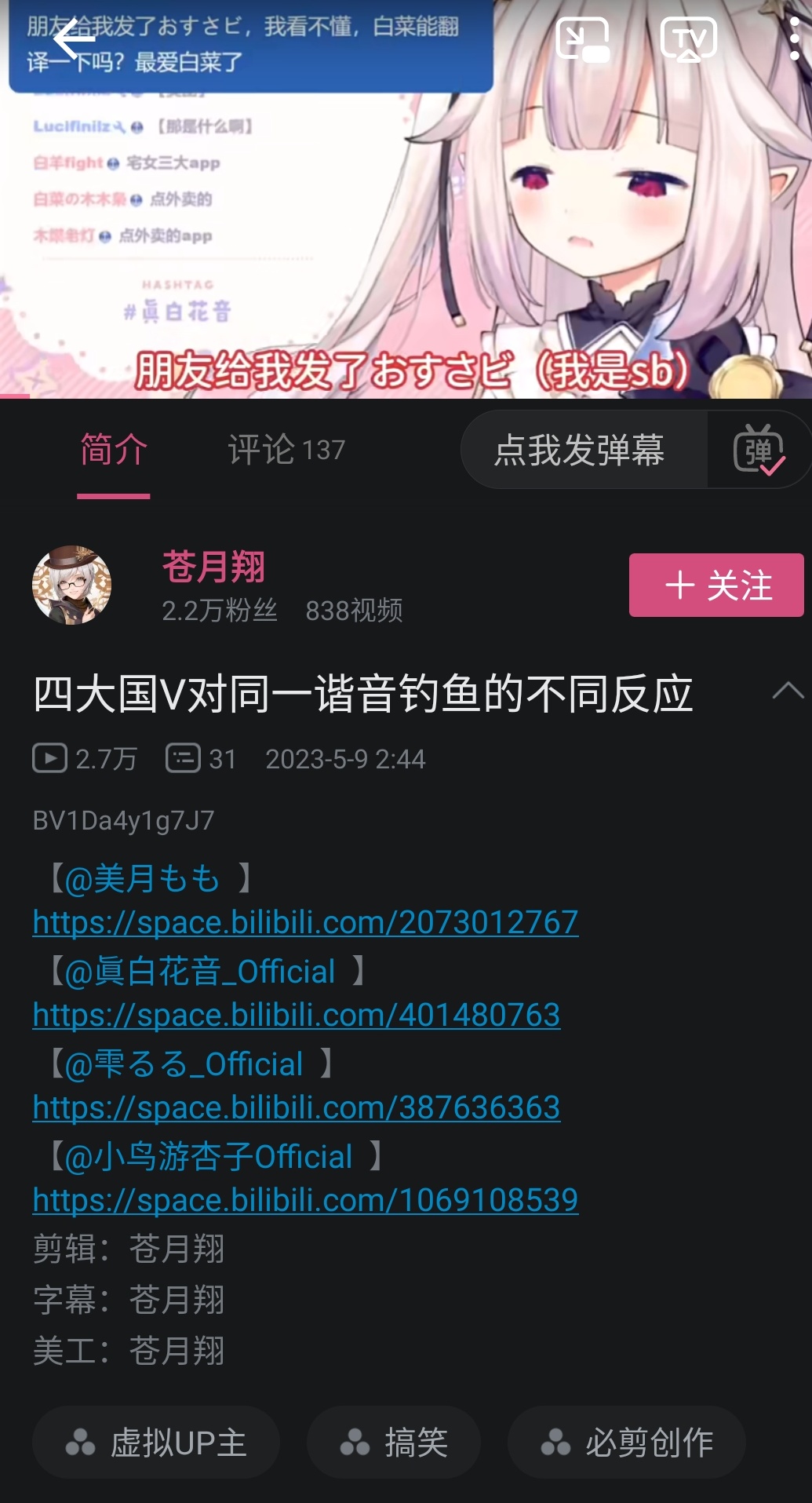Select the 虚拟UP主 tag chip
Screen dimensions: 812x1503
156,1443
